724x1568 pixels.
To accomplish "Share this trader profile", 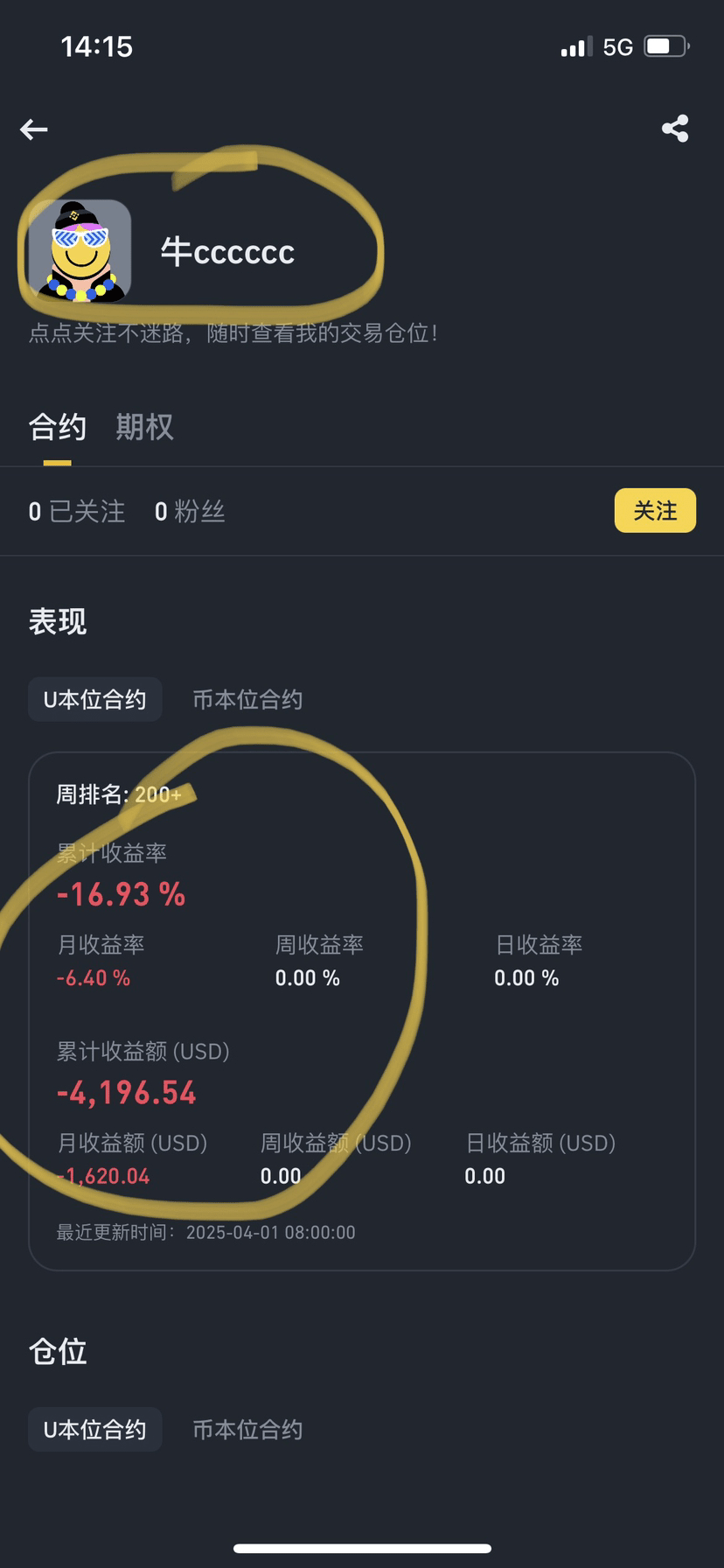I will tap(675, 129).
